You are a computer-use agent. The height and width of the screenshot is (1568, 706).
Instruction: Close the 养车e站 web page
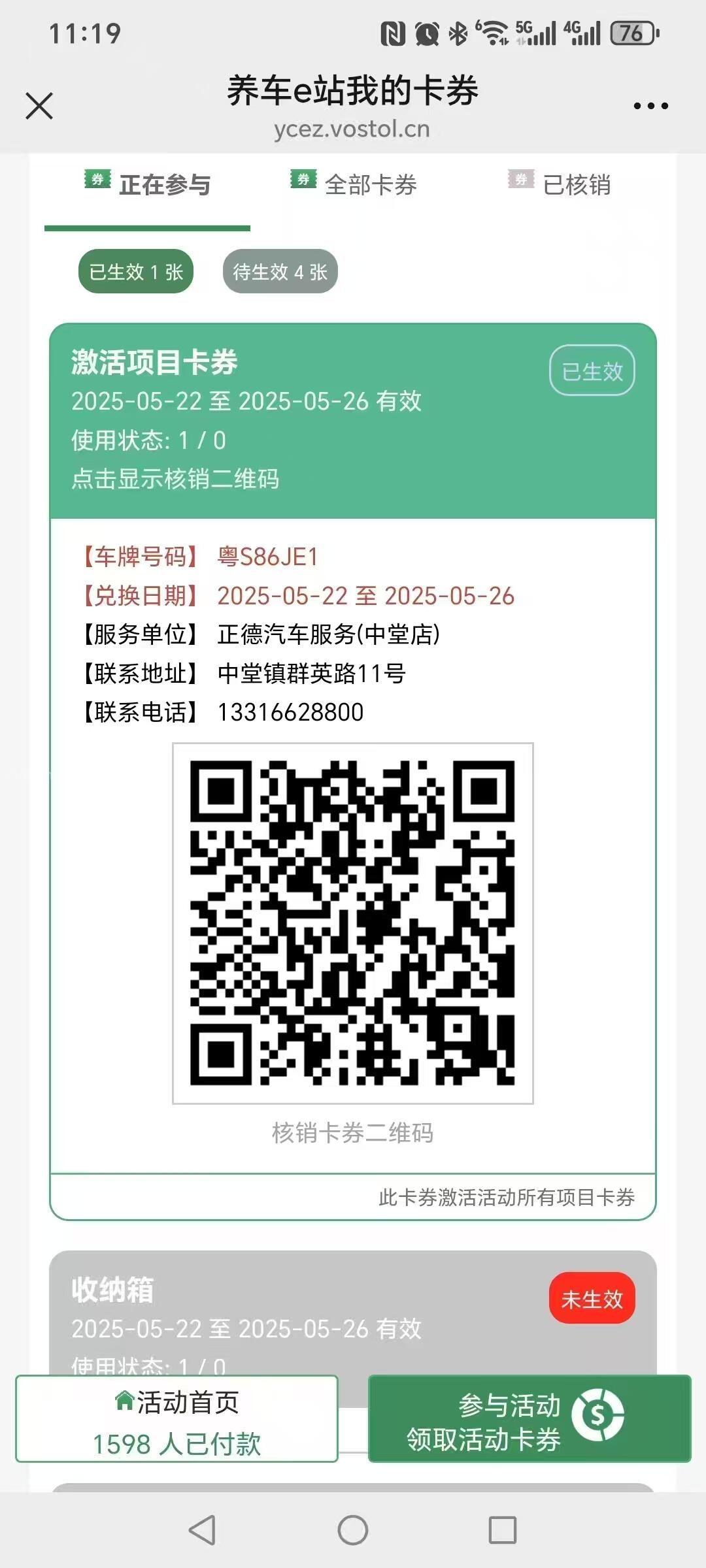(39, 106)
